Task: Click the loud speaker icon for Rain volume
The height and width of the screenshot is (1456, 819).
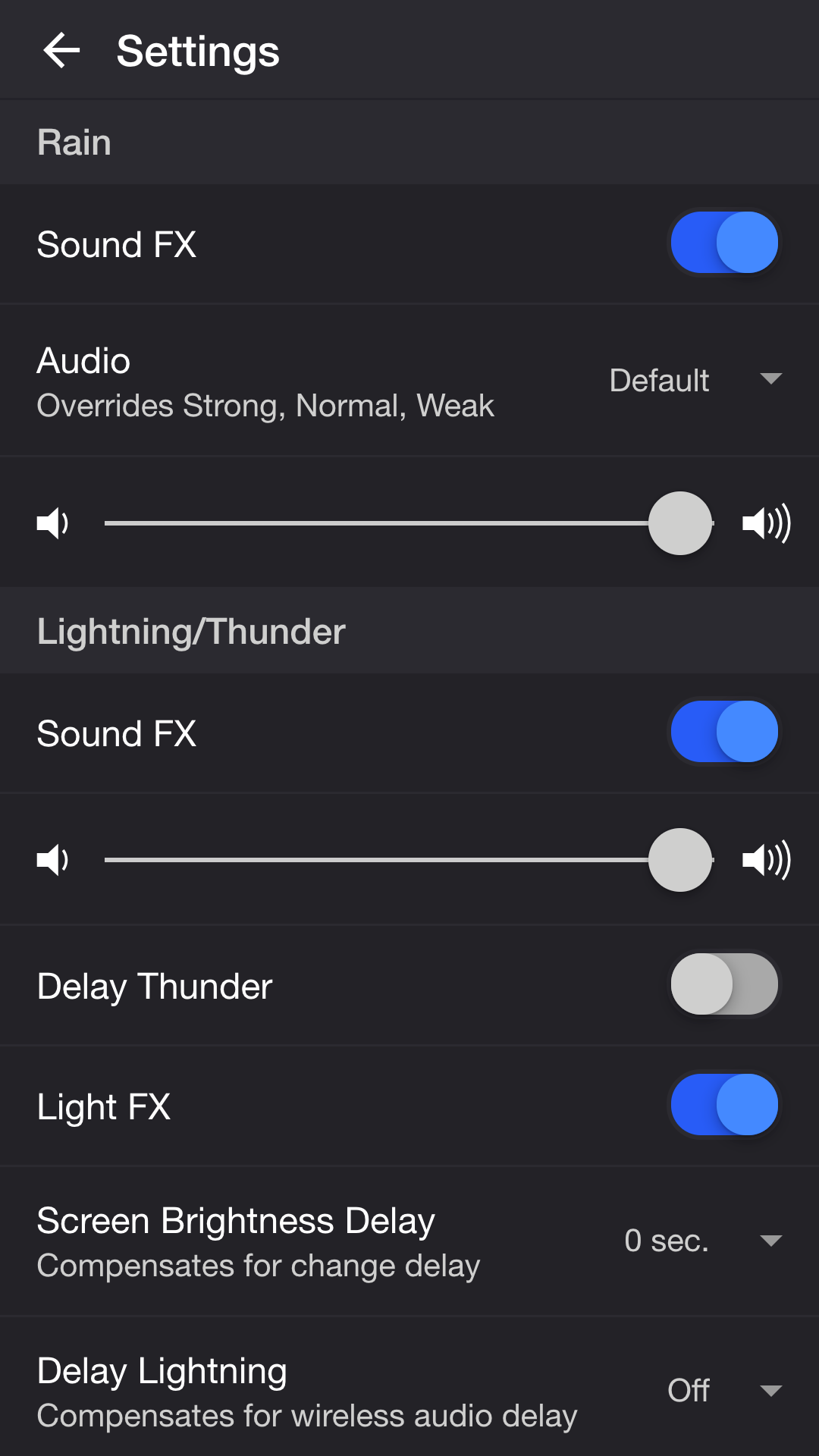Action: [x=767, y=522]
